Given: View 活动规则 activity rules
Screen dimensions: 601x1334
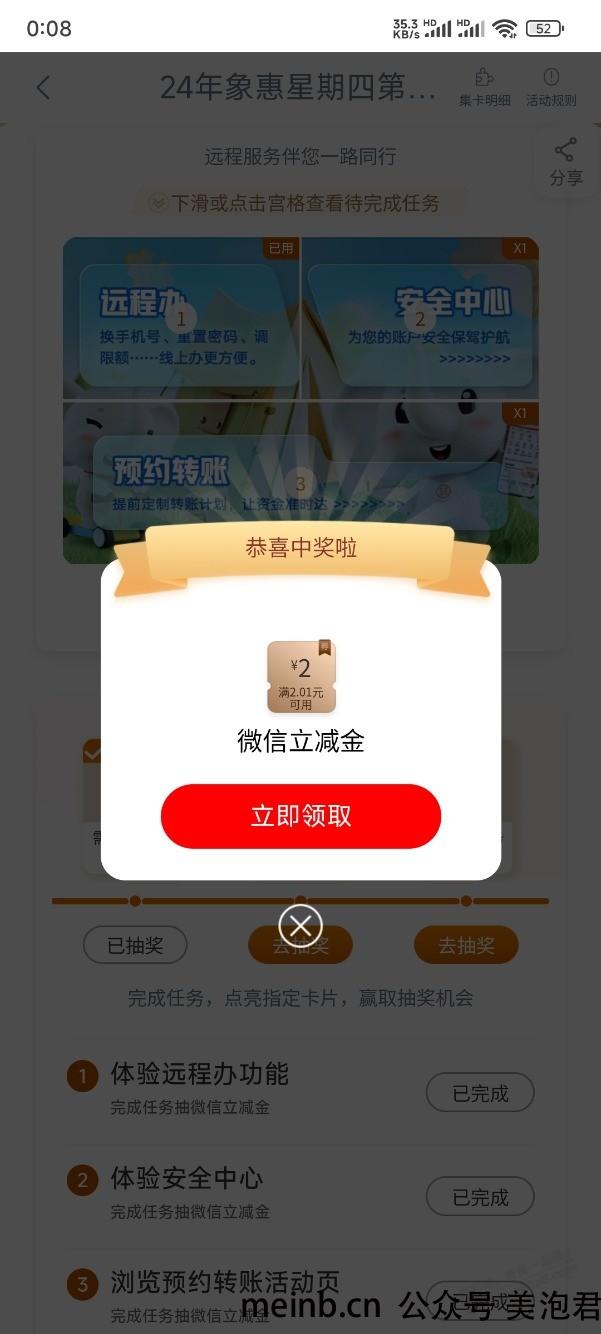Looking at the screenshot, I should [551, 88].
